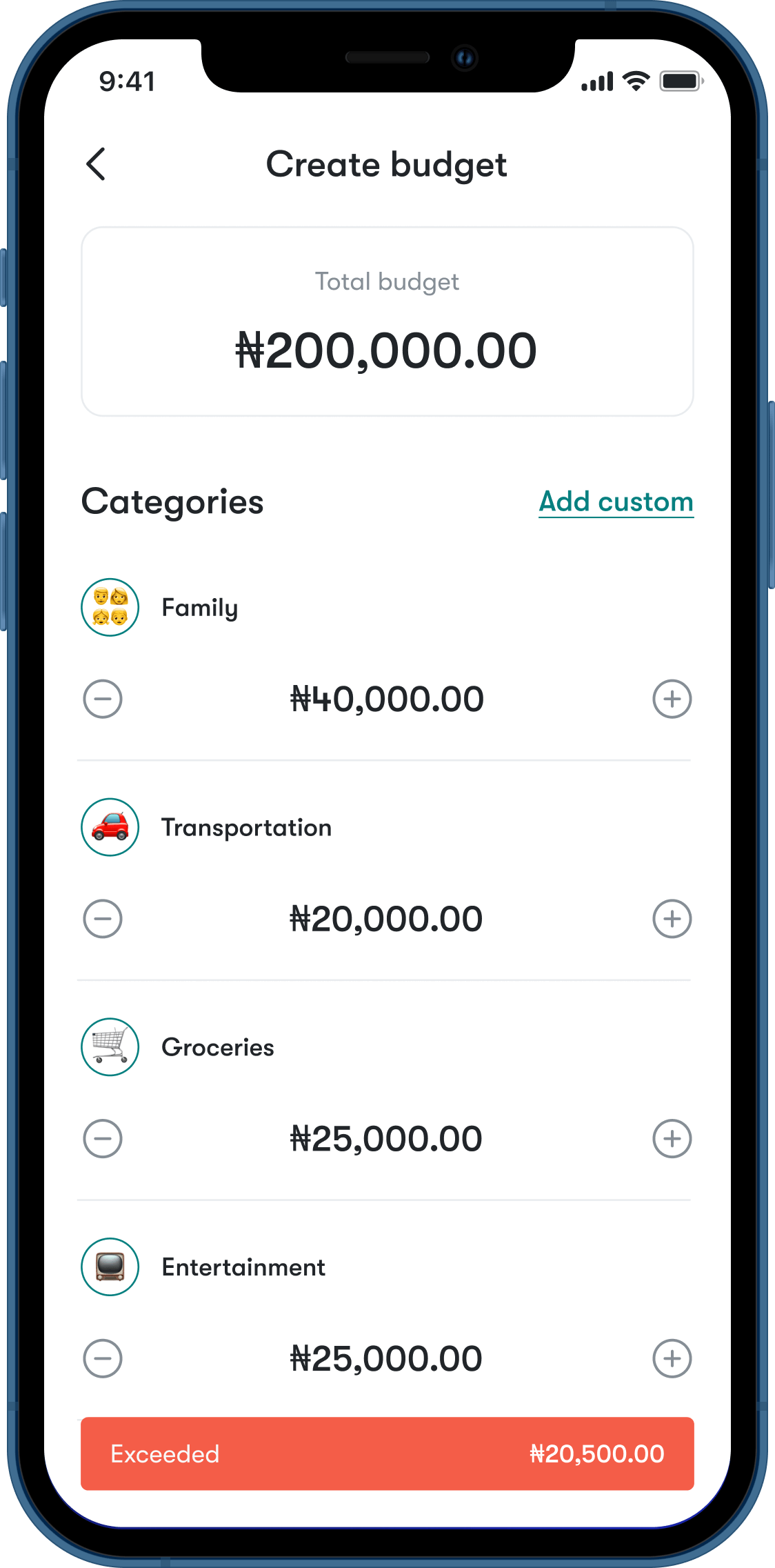Decrease the Family budget amount
775x1568 pixels.
tap(103, 699)
